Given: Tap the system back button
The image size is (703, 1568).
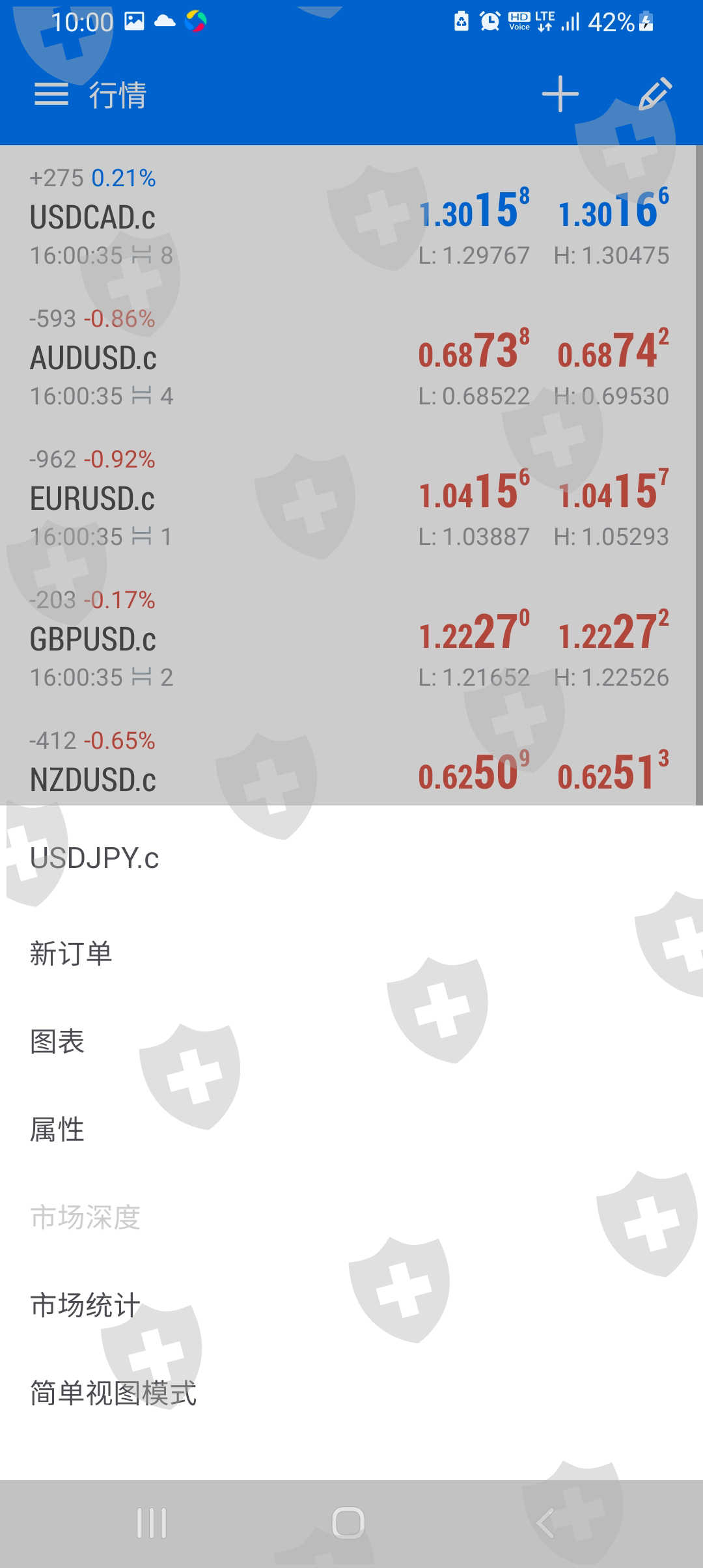Looking at the screenshot, I should point(545,1523).
